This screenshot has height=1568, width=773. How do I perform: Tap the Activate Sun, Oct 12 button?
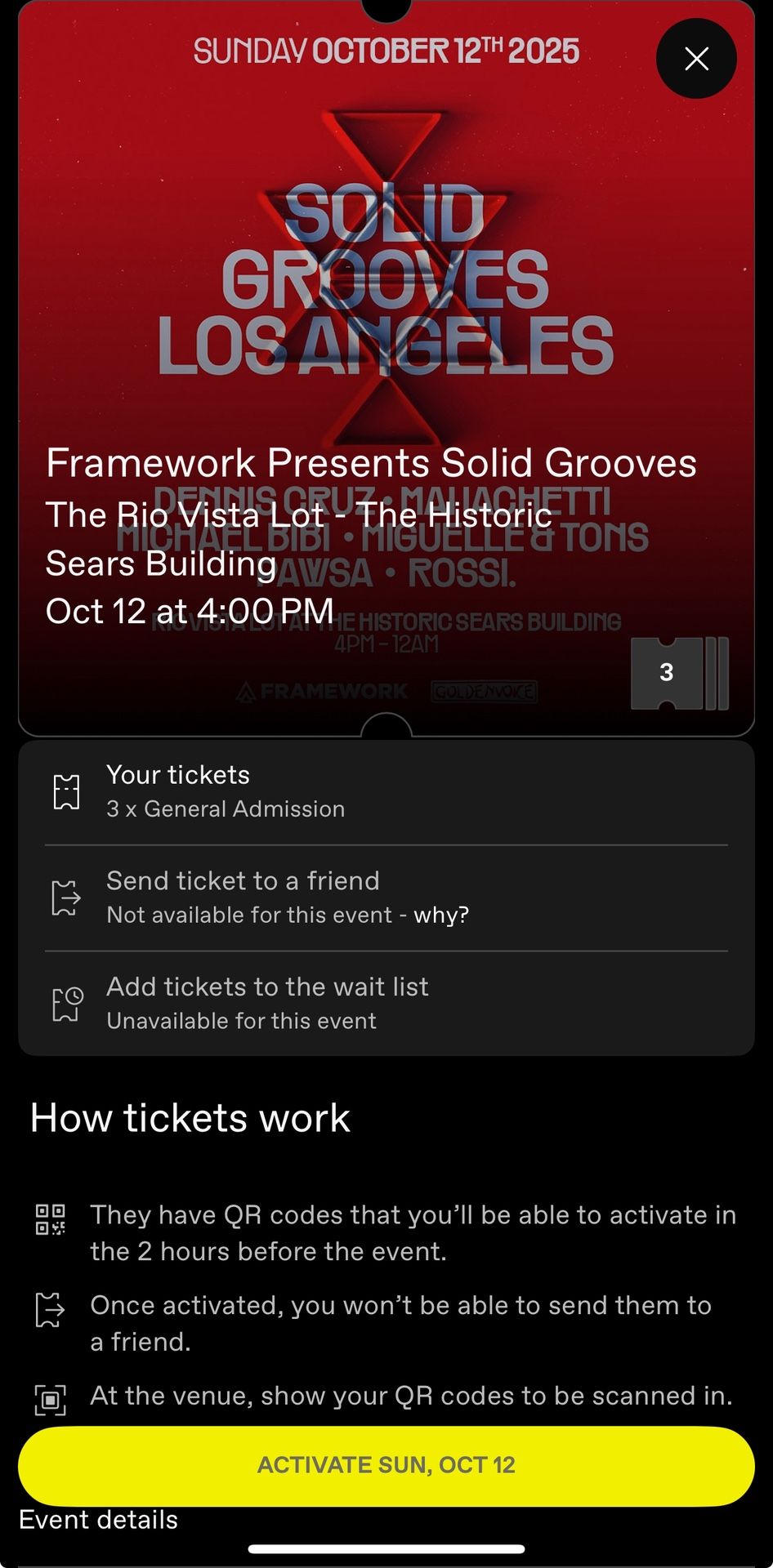386,1466
